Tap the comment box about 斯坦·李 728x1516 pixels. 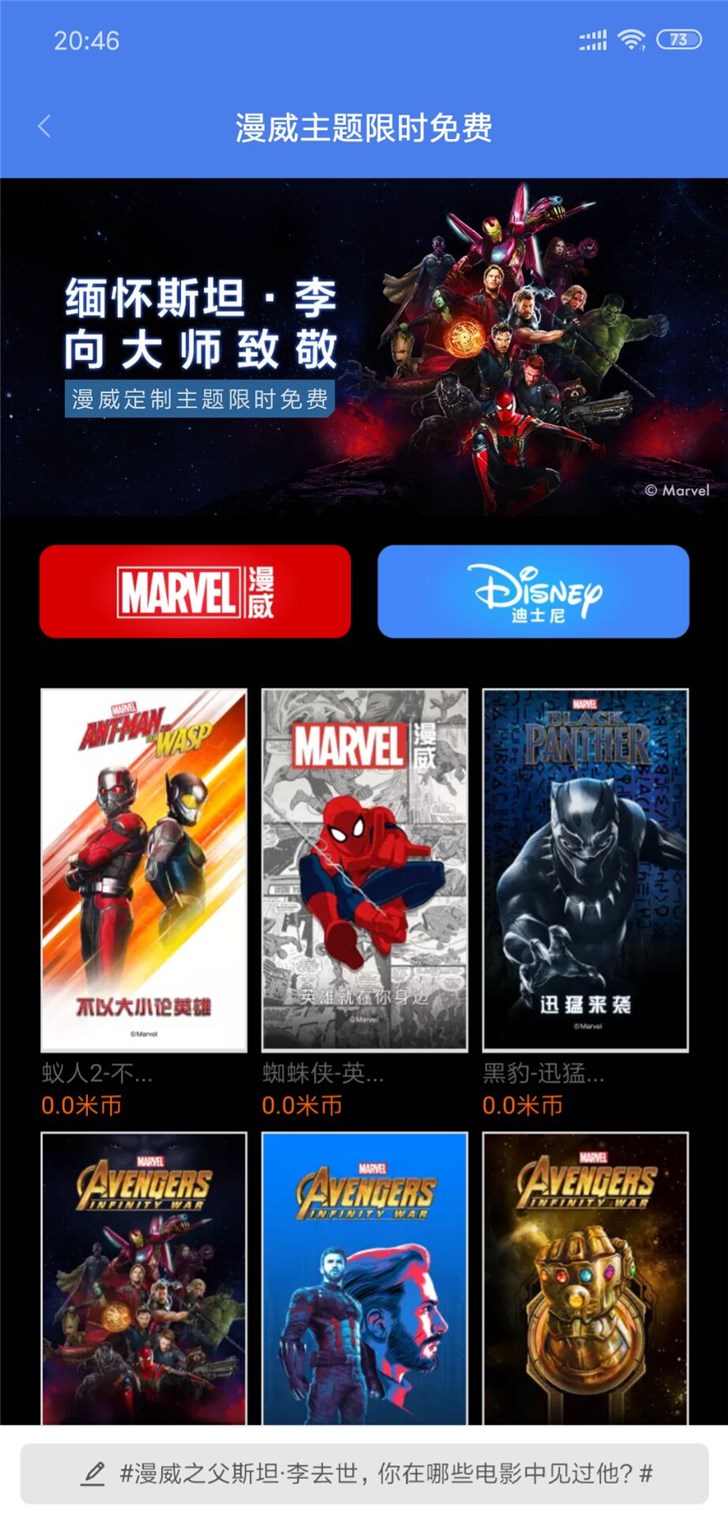click(364, 1473)
